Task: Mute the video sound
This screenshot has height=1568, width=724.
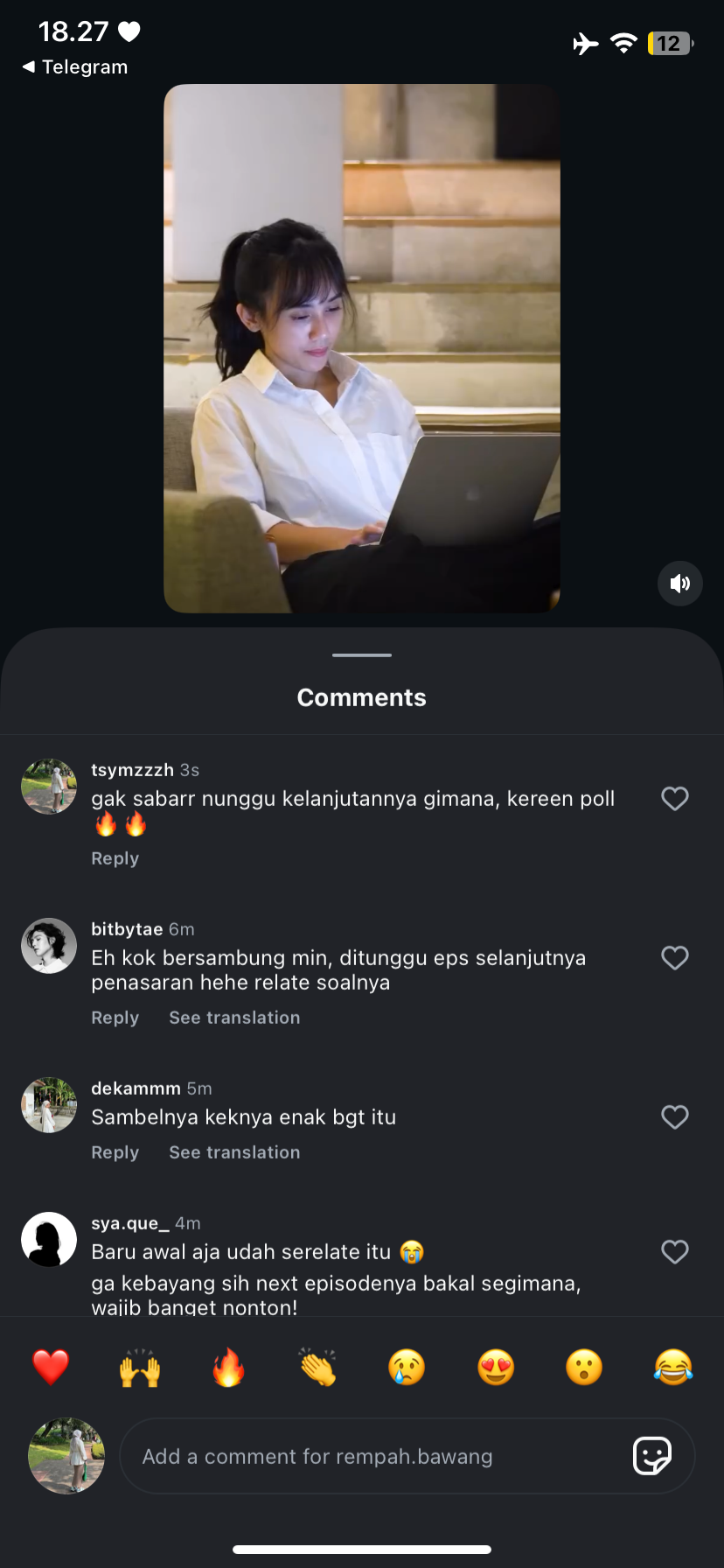Action: [679, 584]
